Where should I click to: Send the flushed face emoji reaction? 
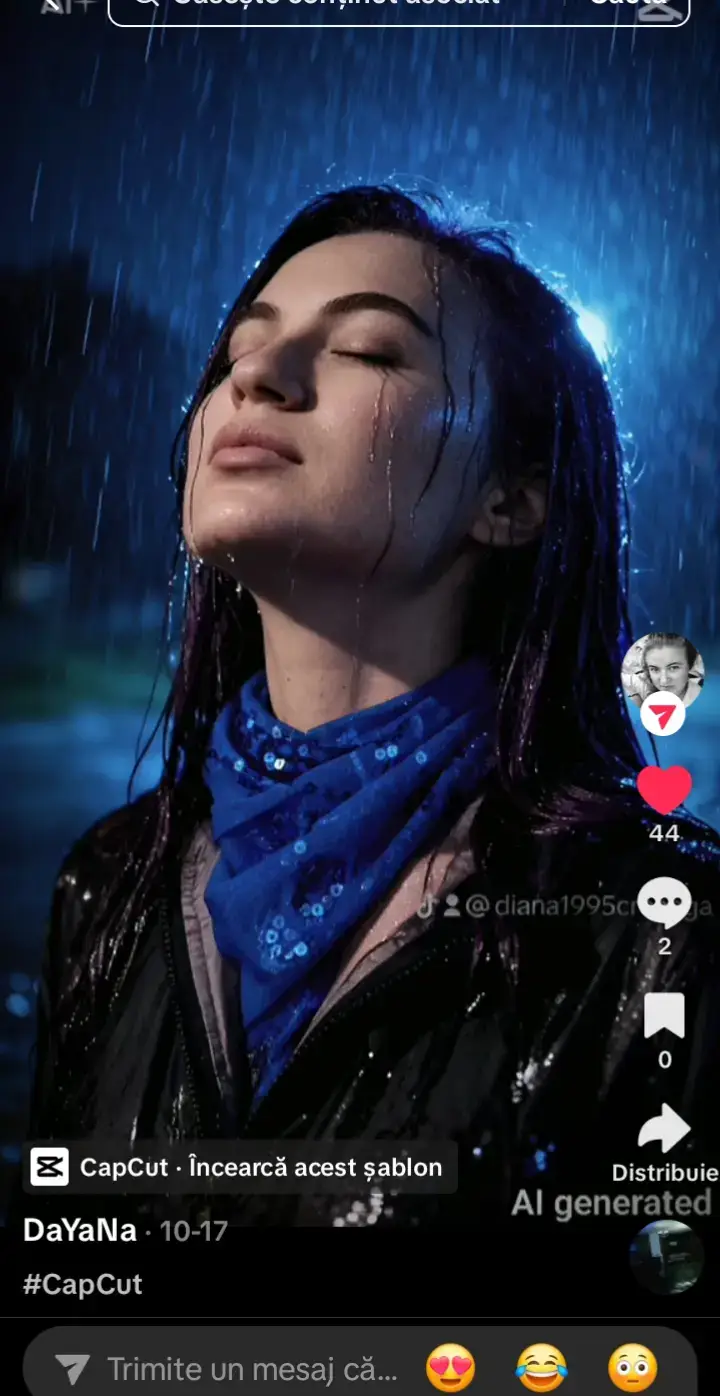[633, 1368]
